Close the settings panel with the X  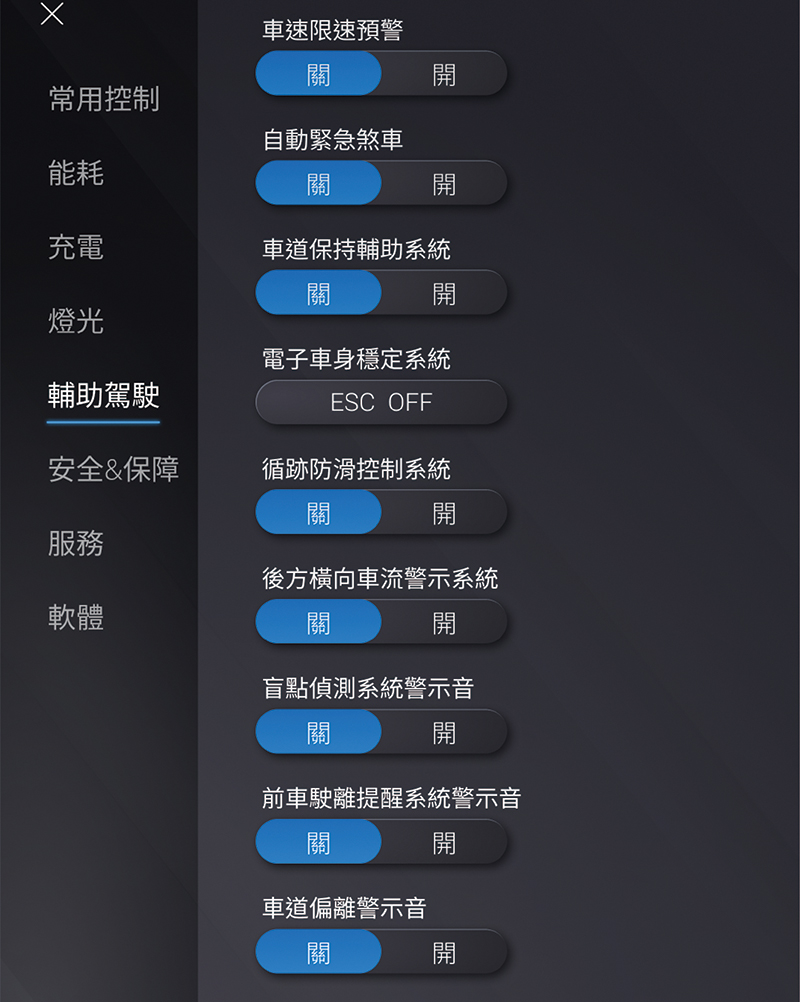(51, 14)
